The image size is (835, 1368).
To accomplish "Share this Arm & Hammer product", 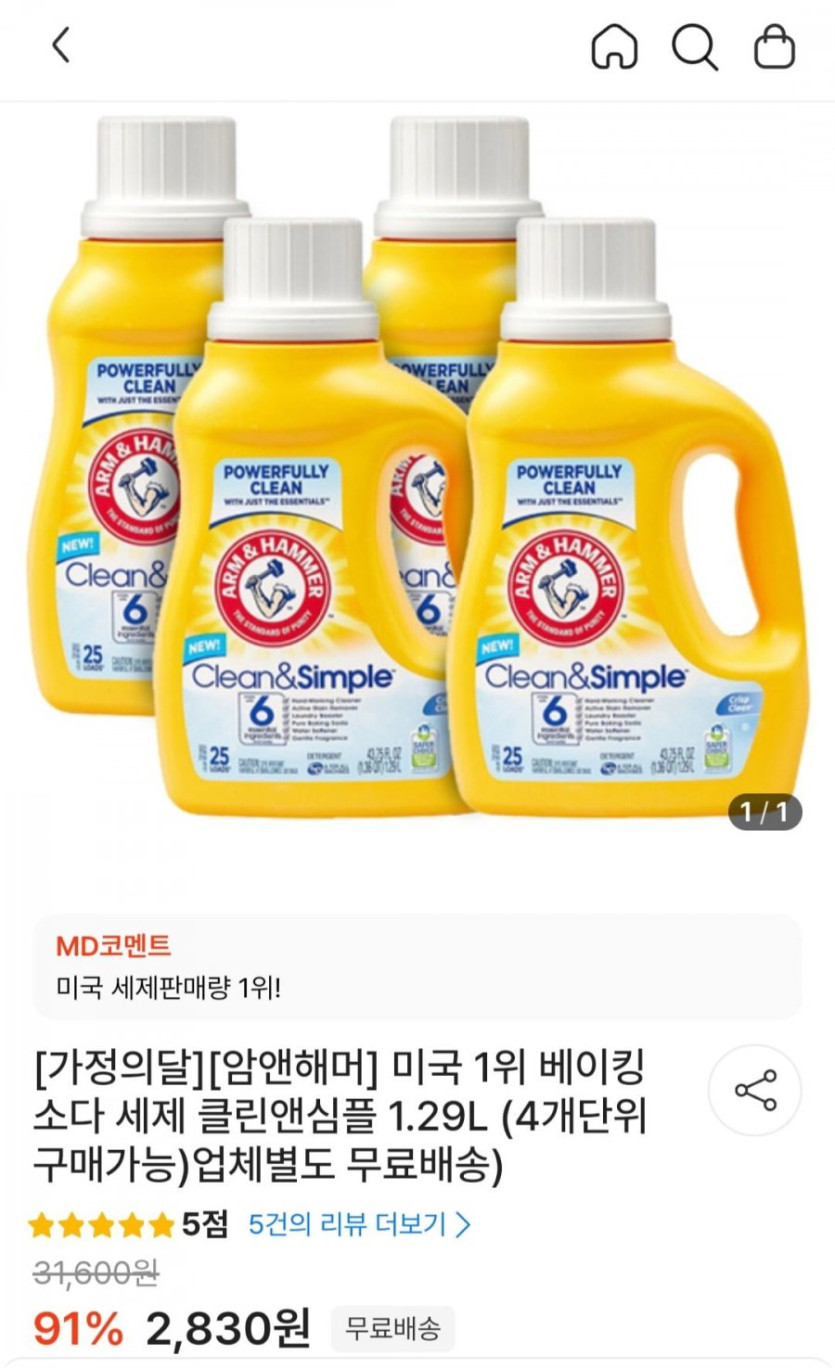I will 755,1090.
